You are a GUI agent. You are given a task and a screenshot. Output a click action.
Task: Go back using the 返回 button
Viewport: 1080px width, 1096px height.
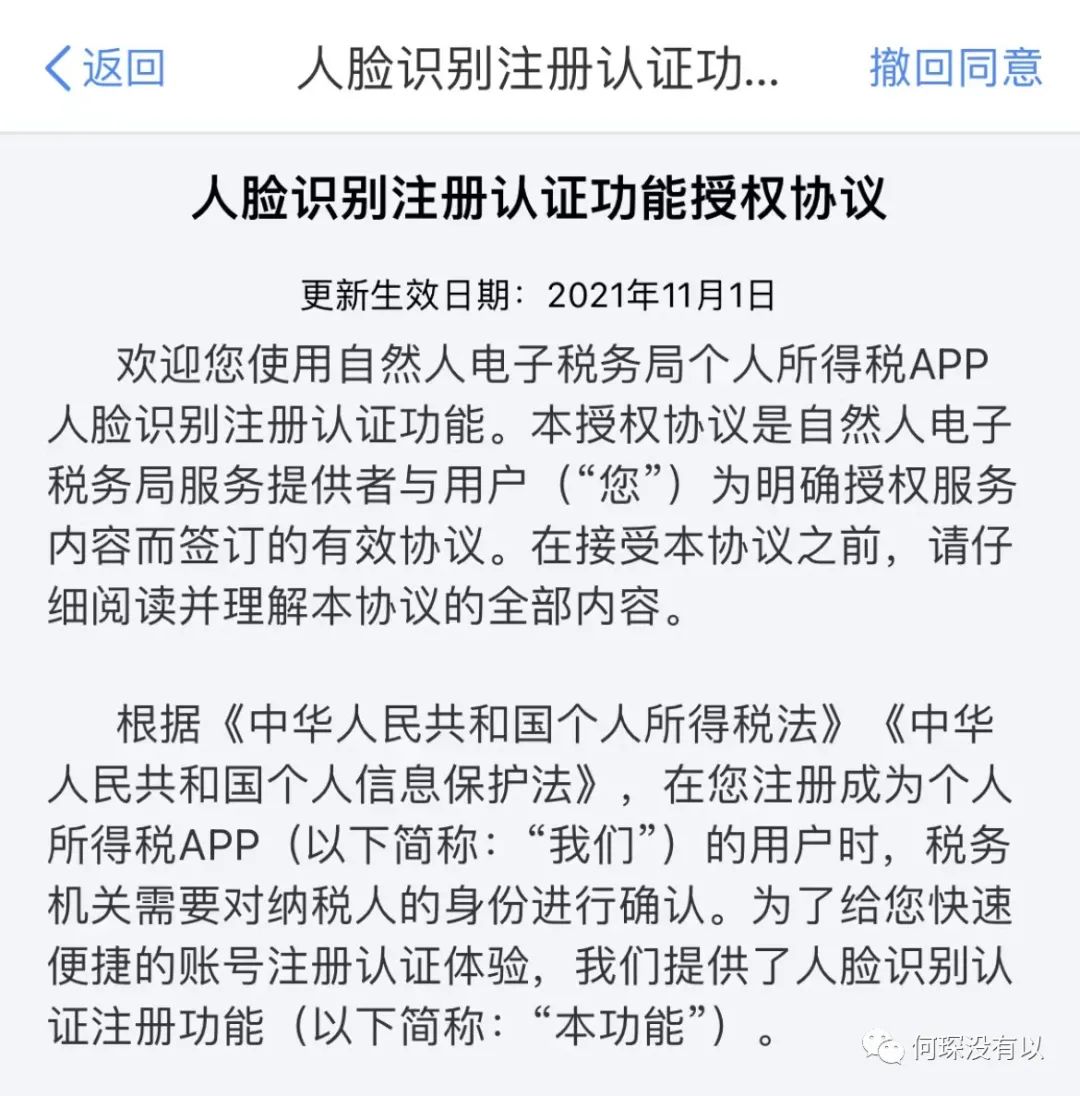(105, 68)
